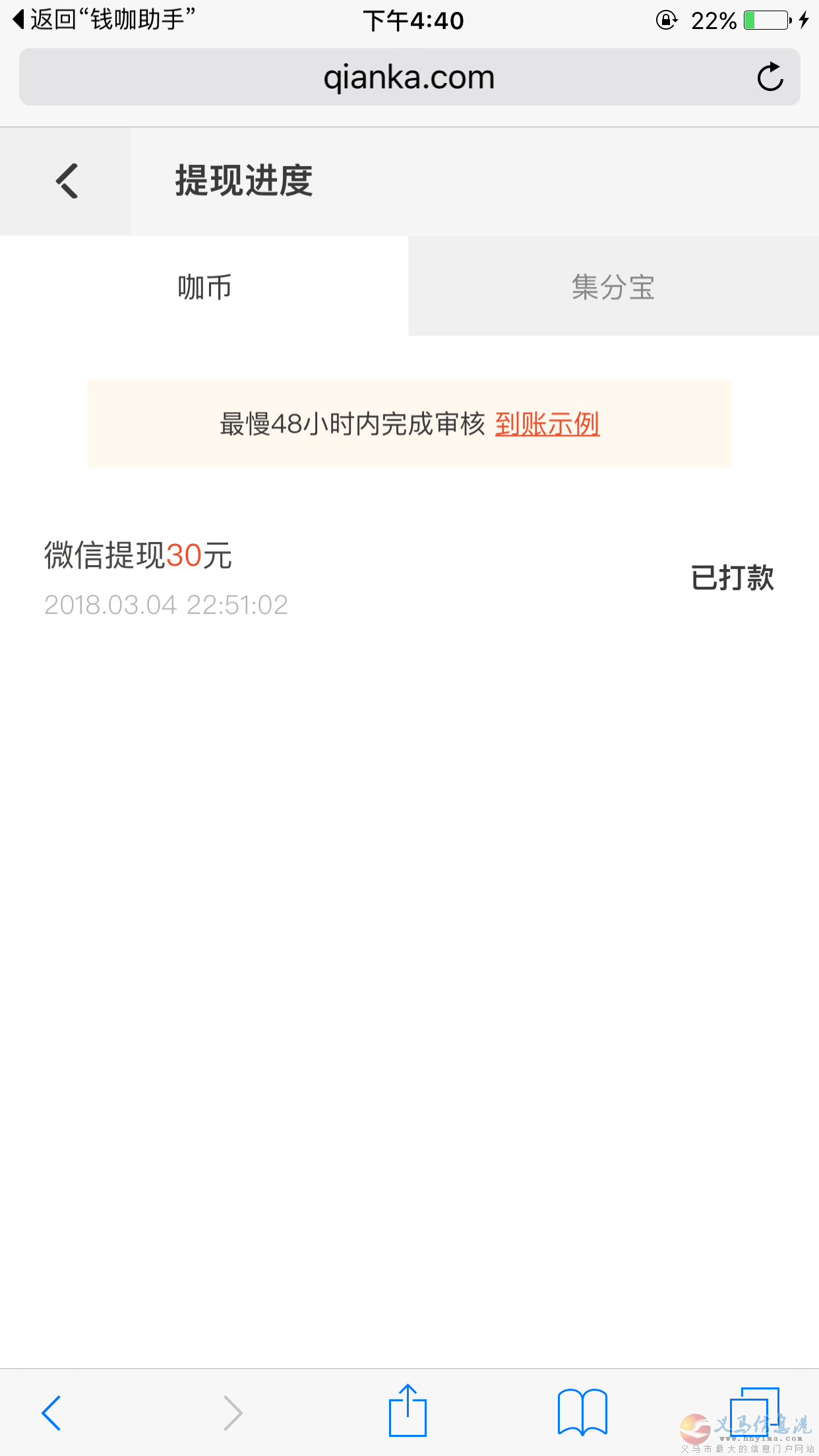Select the 咖币 tab
Image resolution: width=819 pixels, height=1456 pixels.
pos(204,287)
